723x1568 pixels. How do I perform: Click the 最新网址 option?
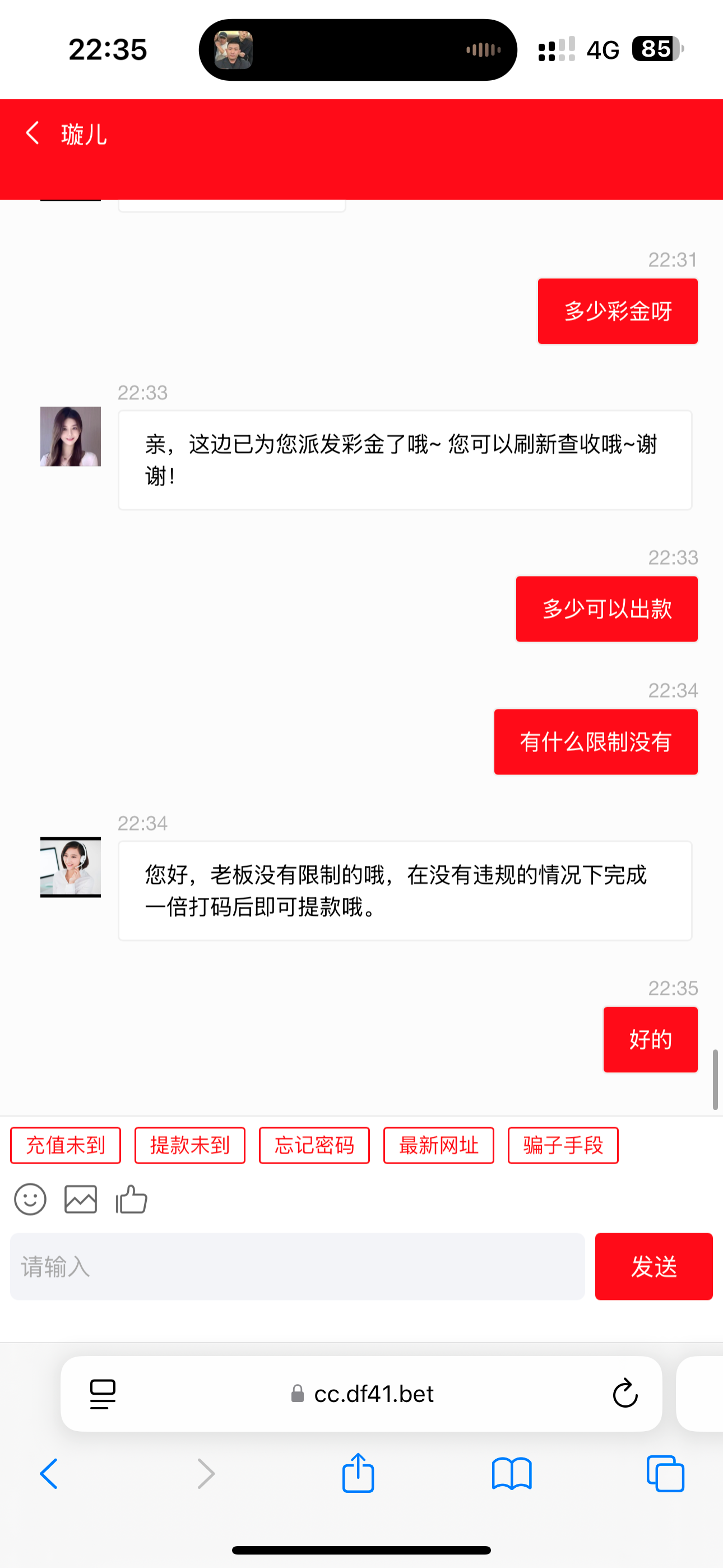[x=438, y=1145]
